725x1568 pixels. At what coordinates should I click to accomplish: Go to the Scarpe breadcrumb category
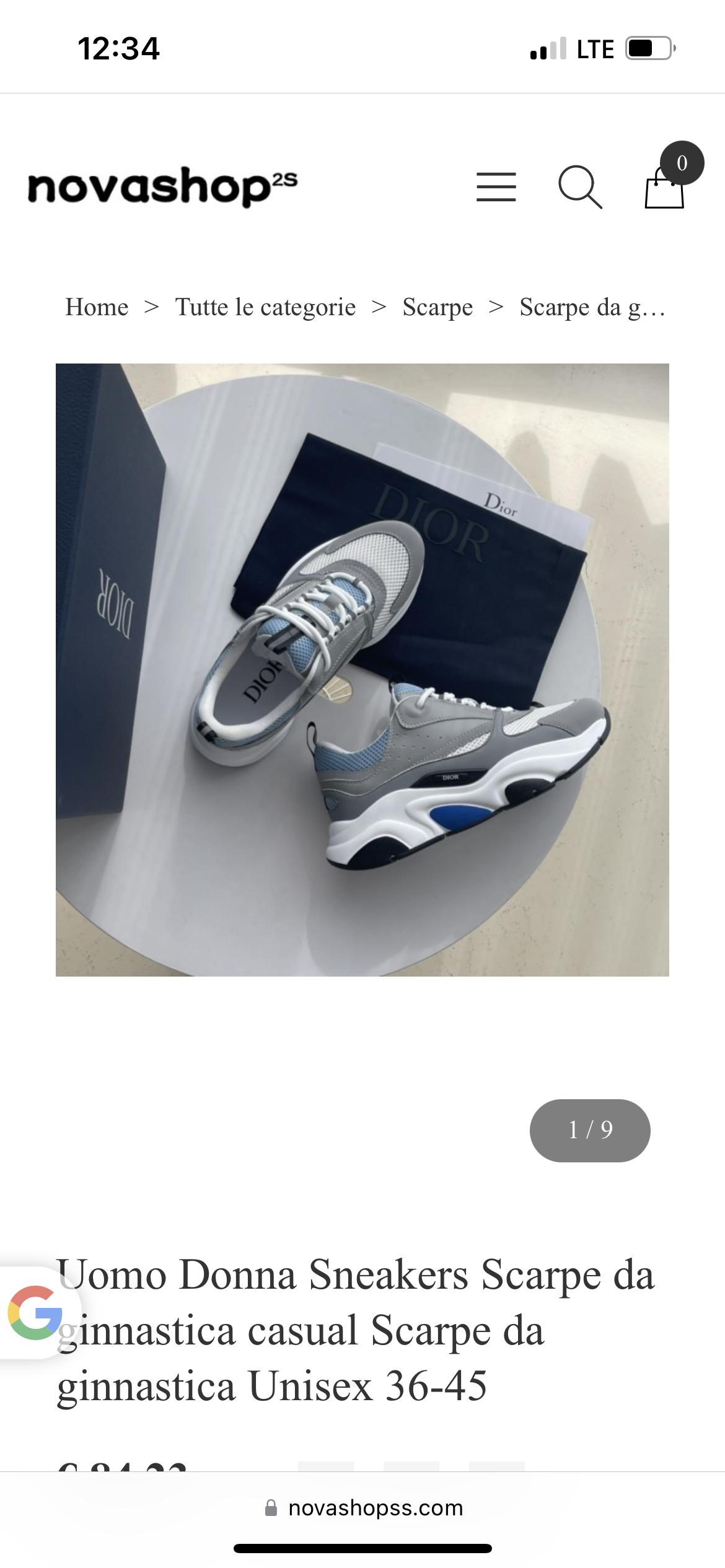pos(437,307)
